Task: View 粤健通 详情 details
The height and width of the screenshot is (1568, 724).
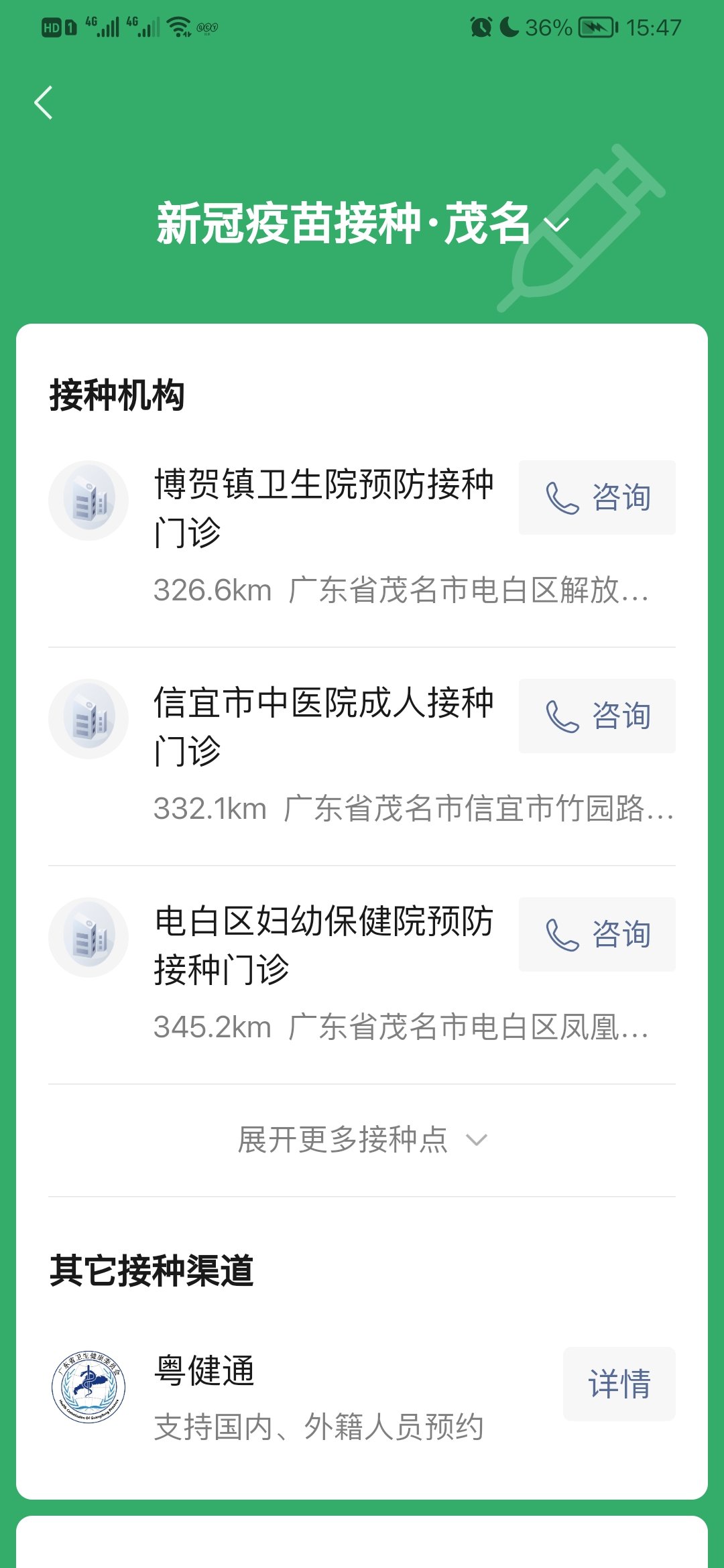Action: pos(619,1384)
